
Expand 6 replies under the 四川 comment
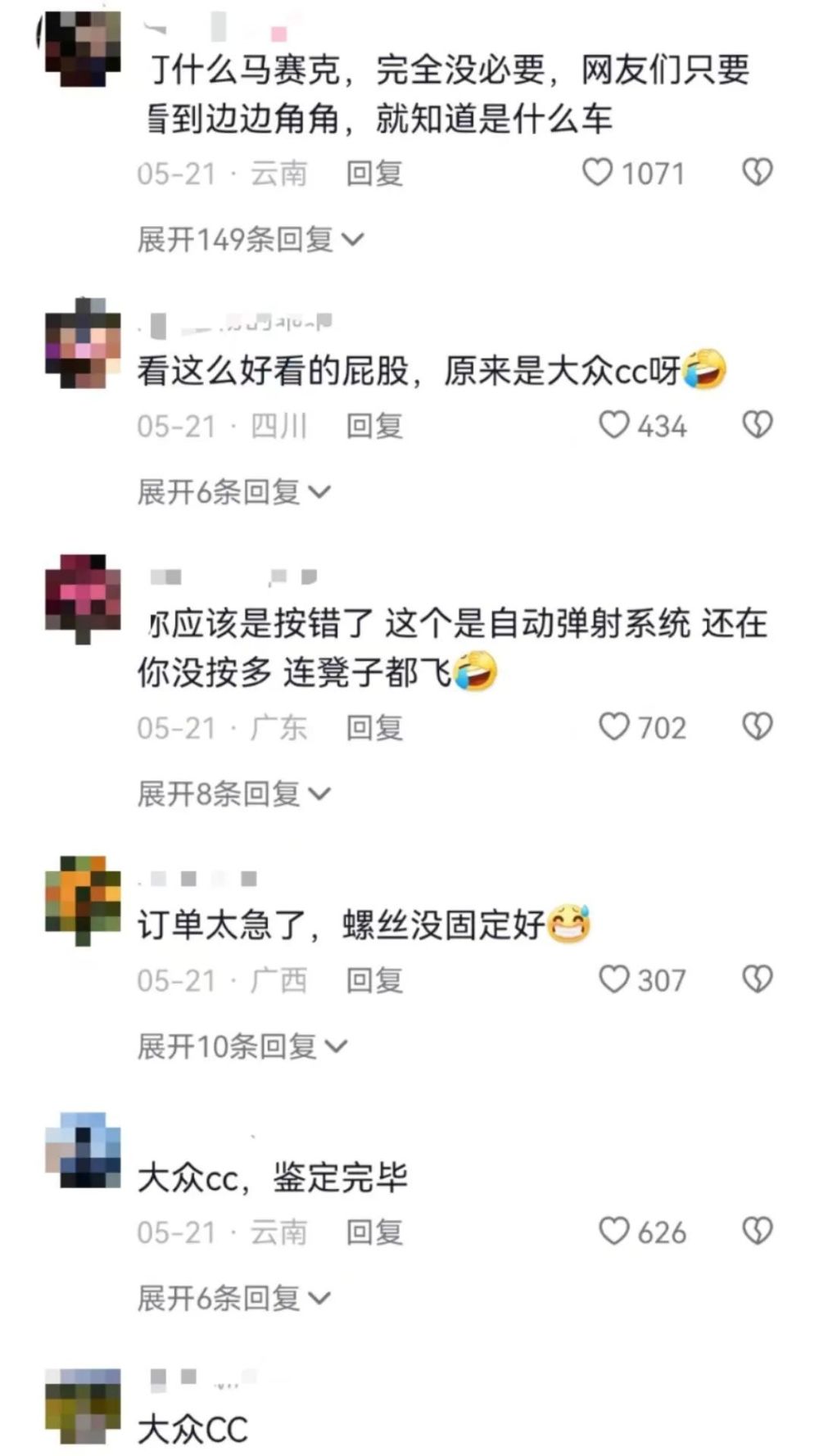pyautogui.click(x=234, y=491)
